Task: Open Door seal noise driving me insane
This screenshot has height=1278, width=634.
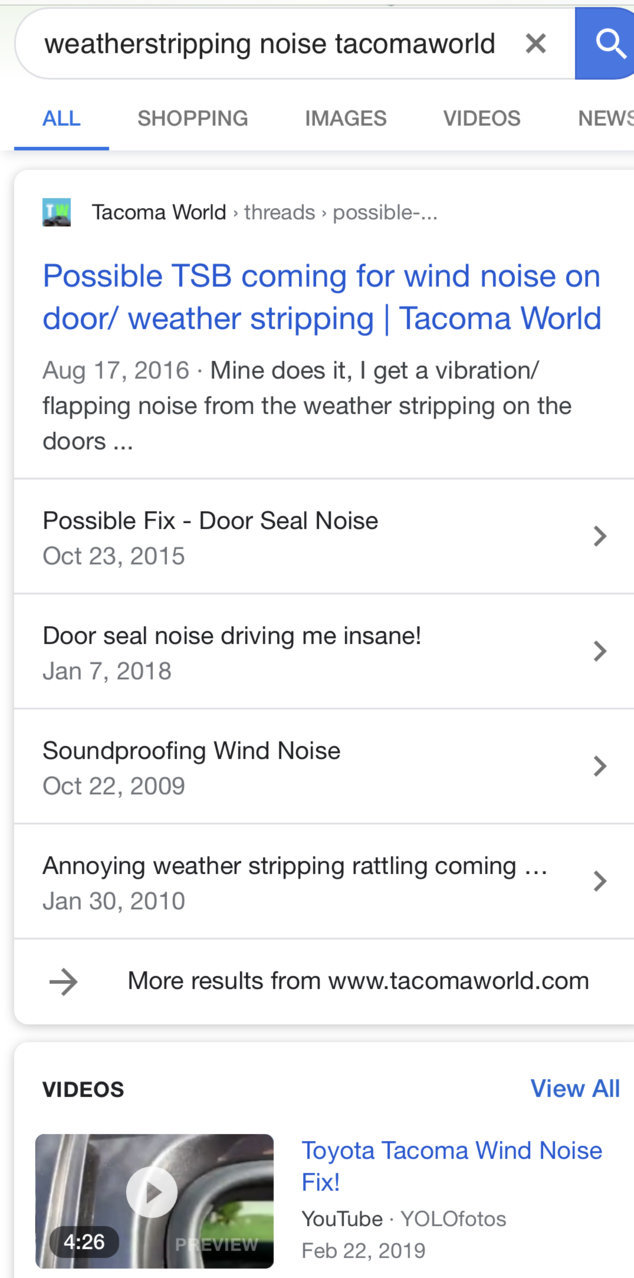Action: click(x=324, y=652)
